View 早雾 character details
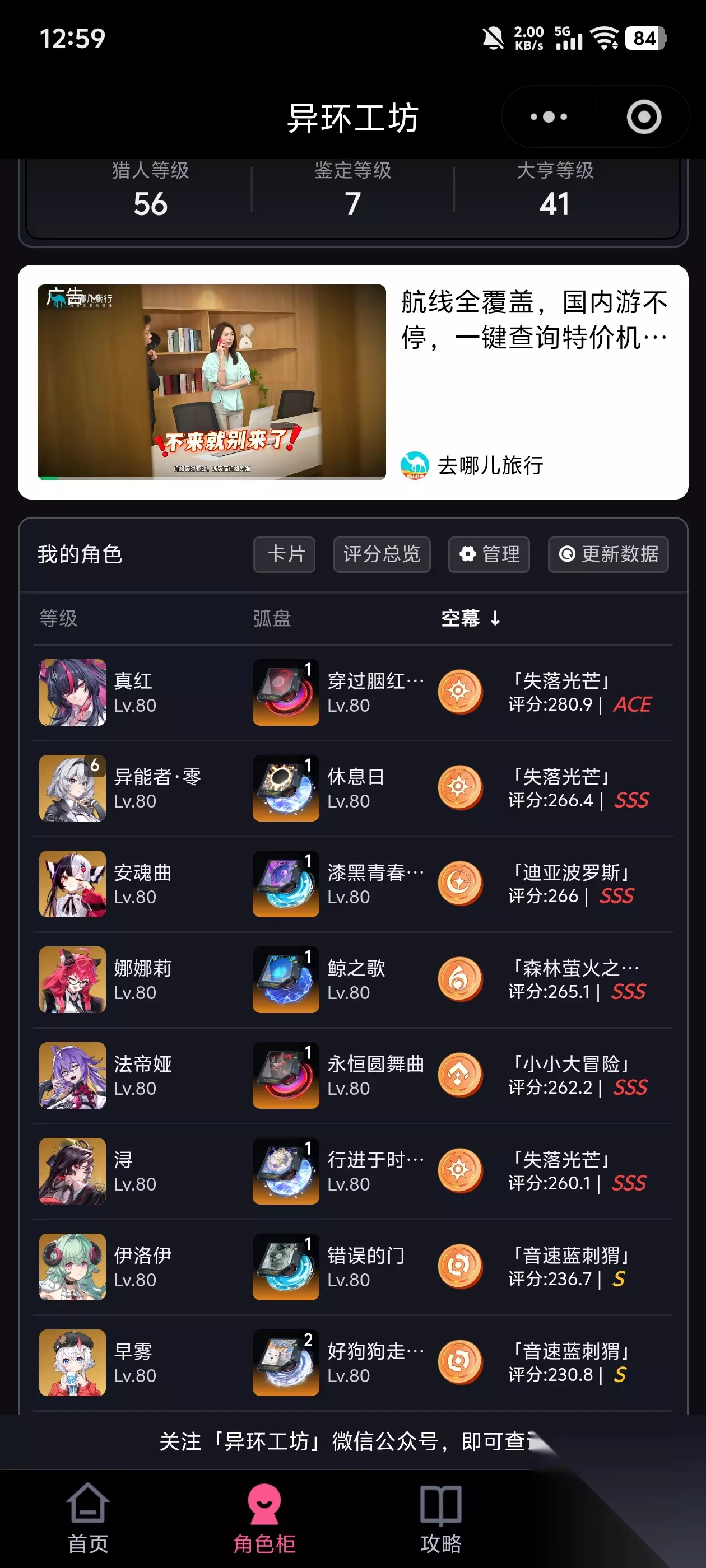706x1568 pixels. [x=352, y=1363]
